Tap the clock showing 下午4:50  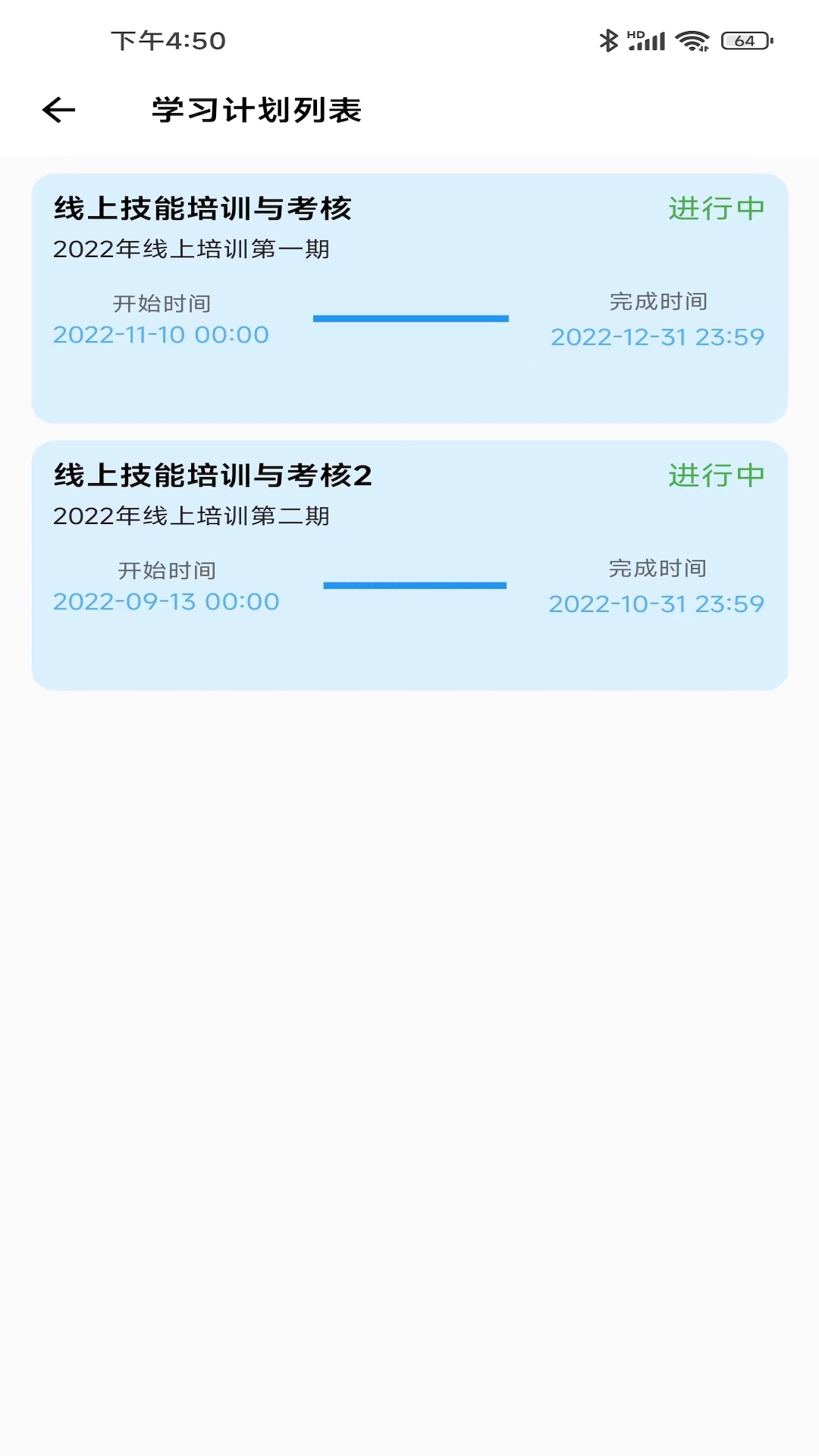(x=168, y=40)
